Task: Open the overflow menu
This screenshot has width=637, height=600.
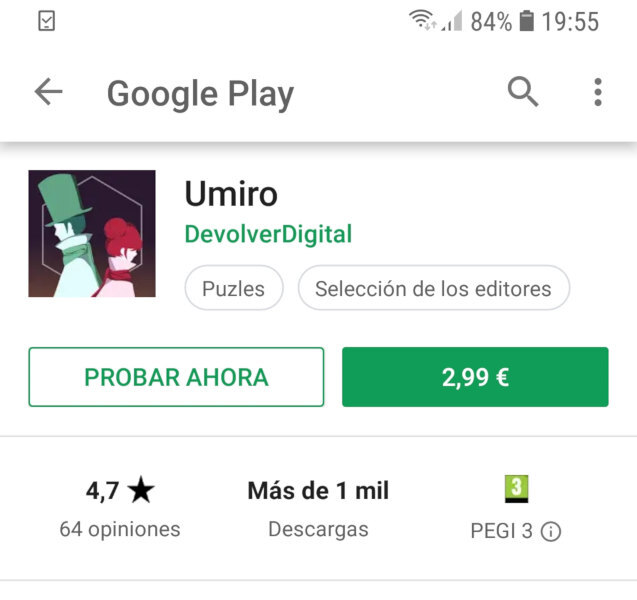Action: coord(598,93)
